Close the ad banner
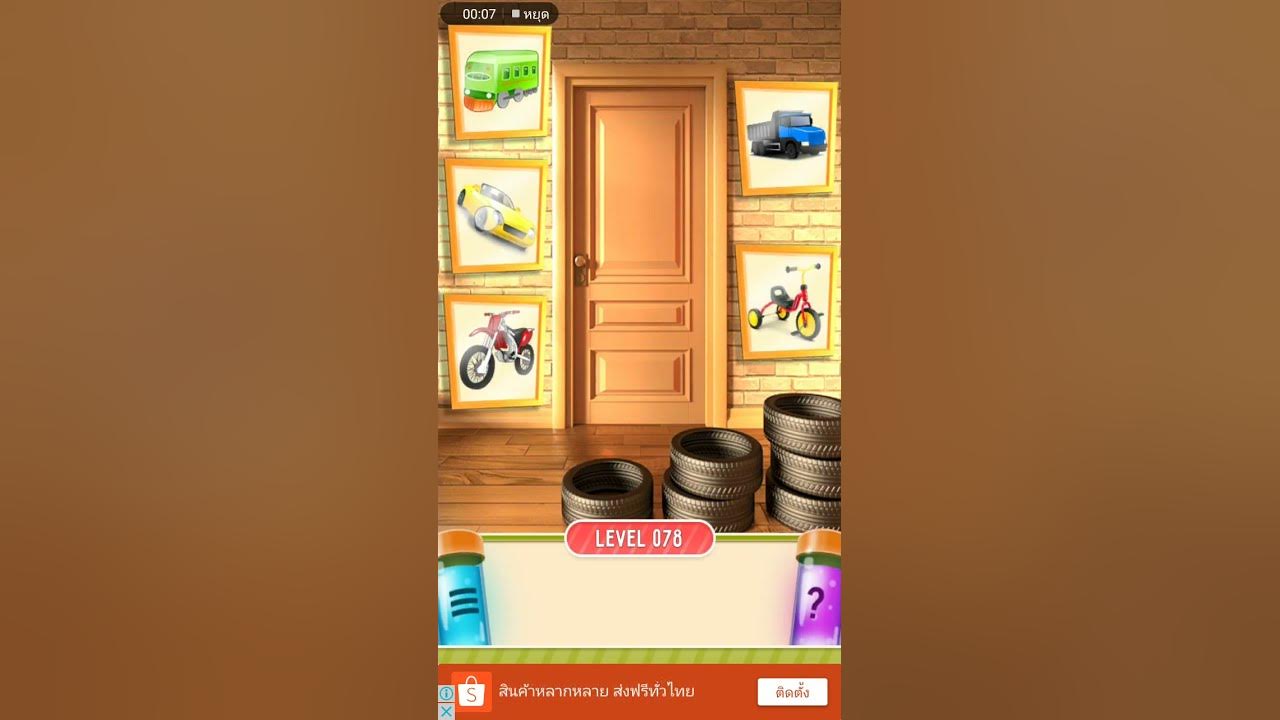Viewport: 1280px width, 720px height. [x=446, y=711]
